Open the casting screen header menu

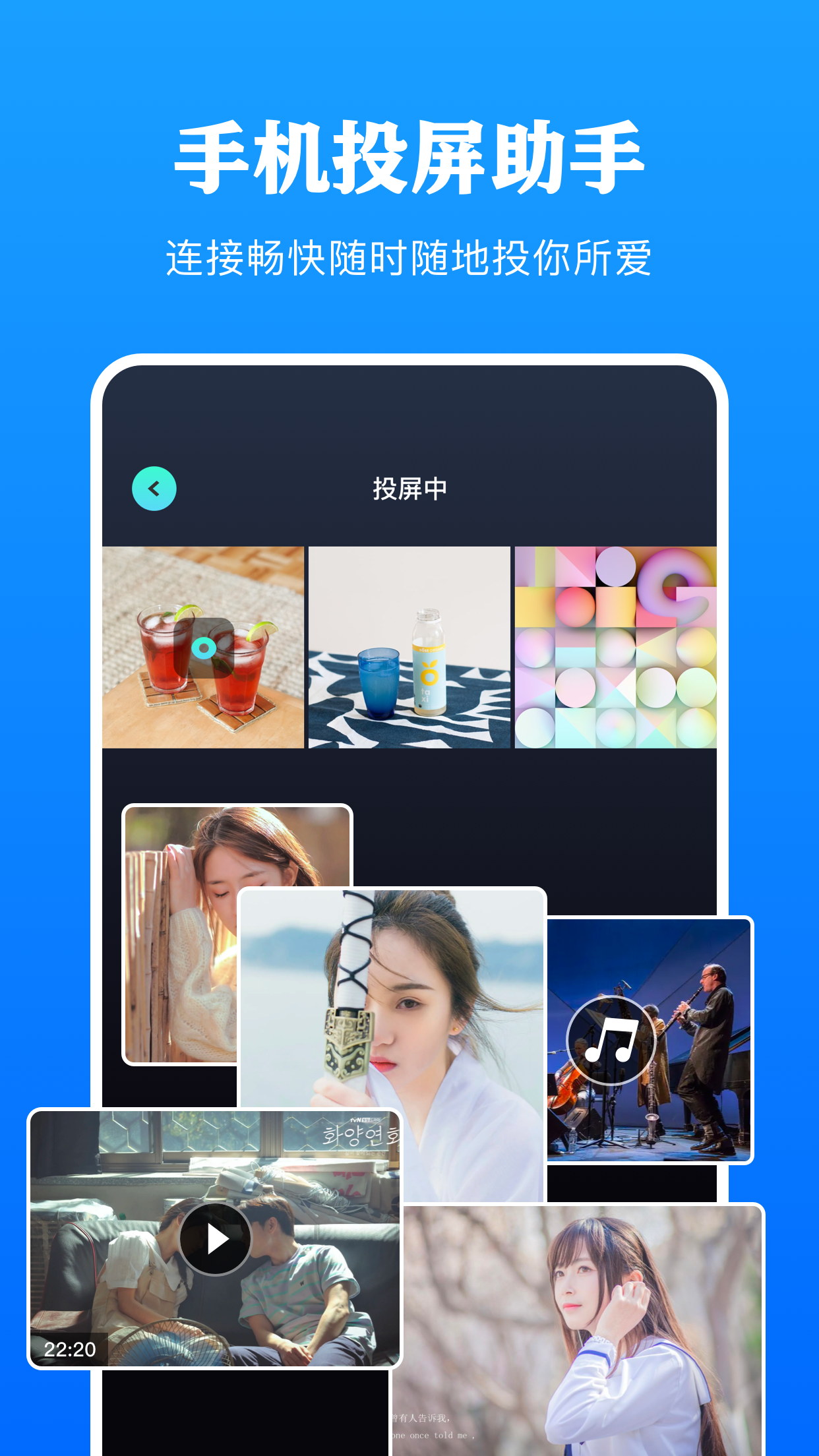point(409,488)
